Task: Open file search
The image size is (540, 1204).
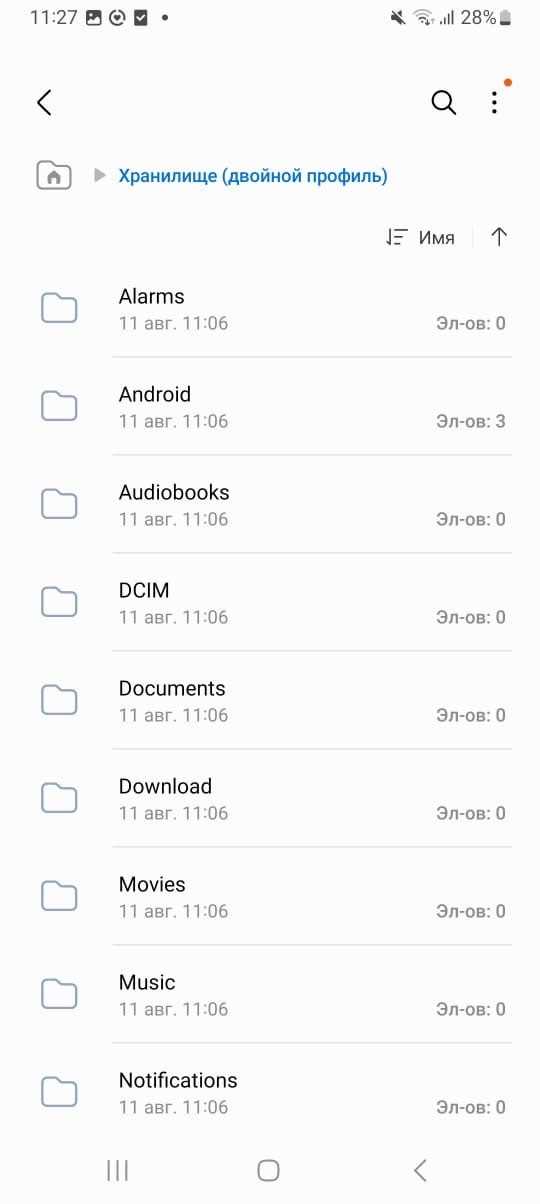Action: pyautogui.click(x=443, y=102)
